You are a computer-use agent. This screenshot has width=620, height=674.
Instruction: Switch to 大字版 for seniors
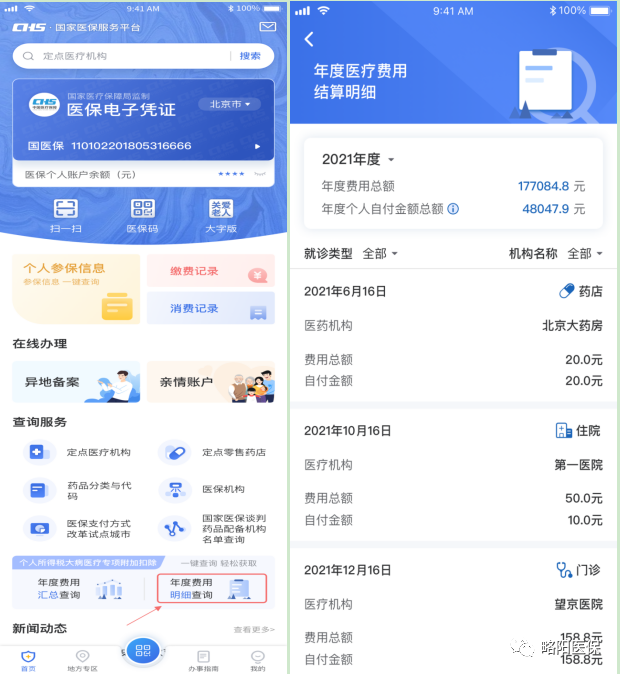(x=221, y=214)
